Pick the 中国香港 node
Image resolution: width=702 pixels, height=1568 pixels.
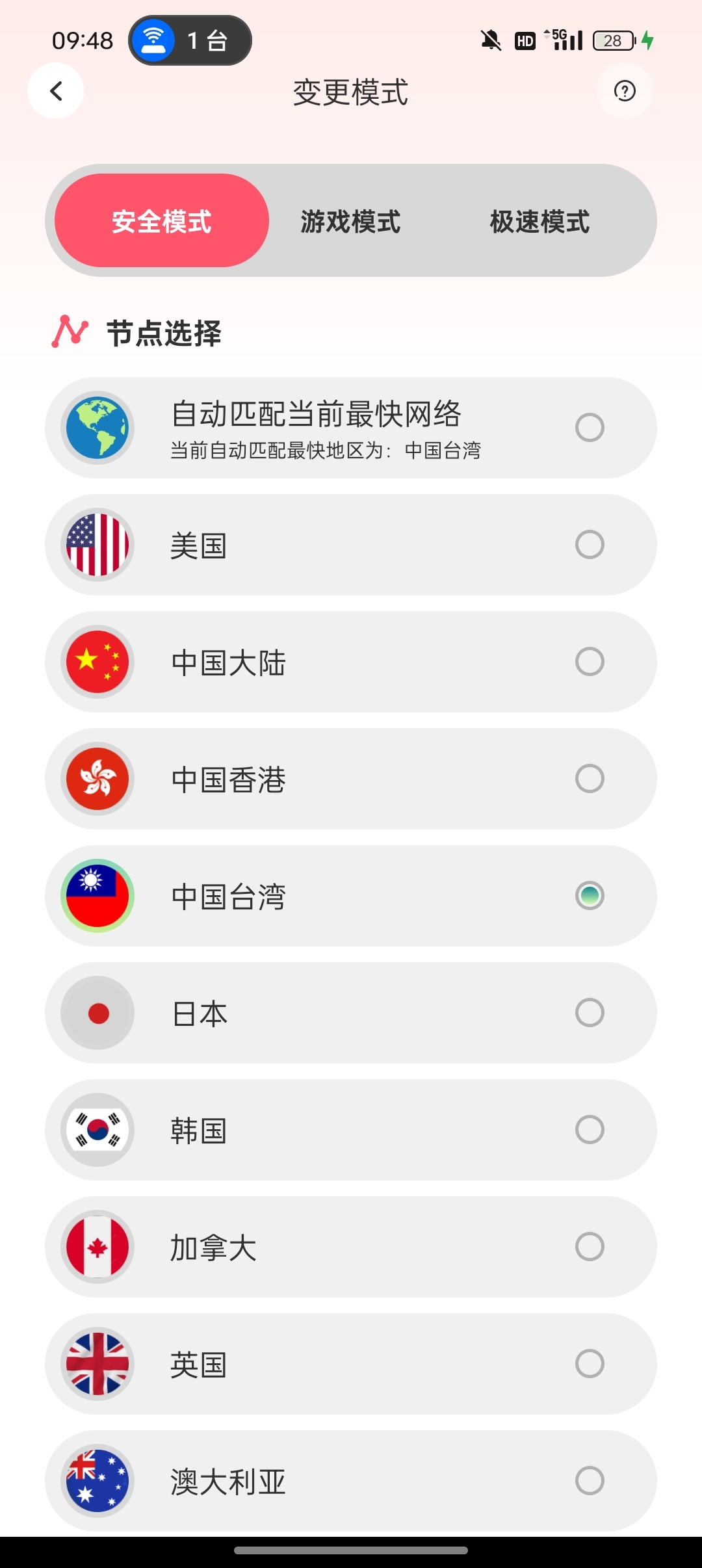pyautogui.click(x=351, y=779)
